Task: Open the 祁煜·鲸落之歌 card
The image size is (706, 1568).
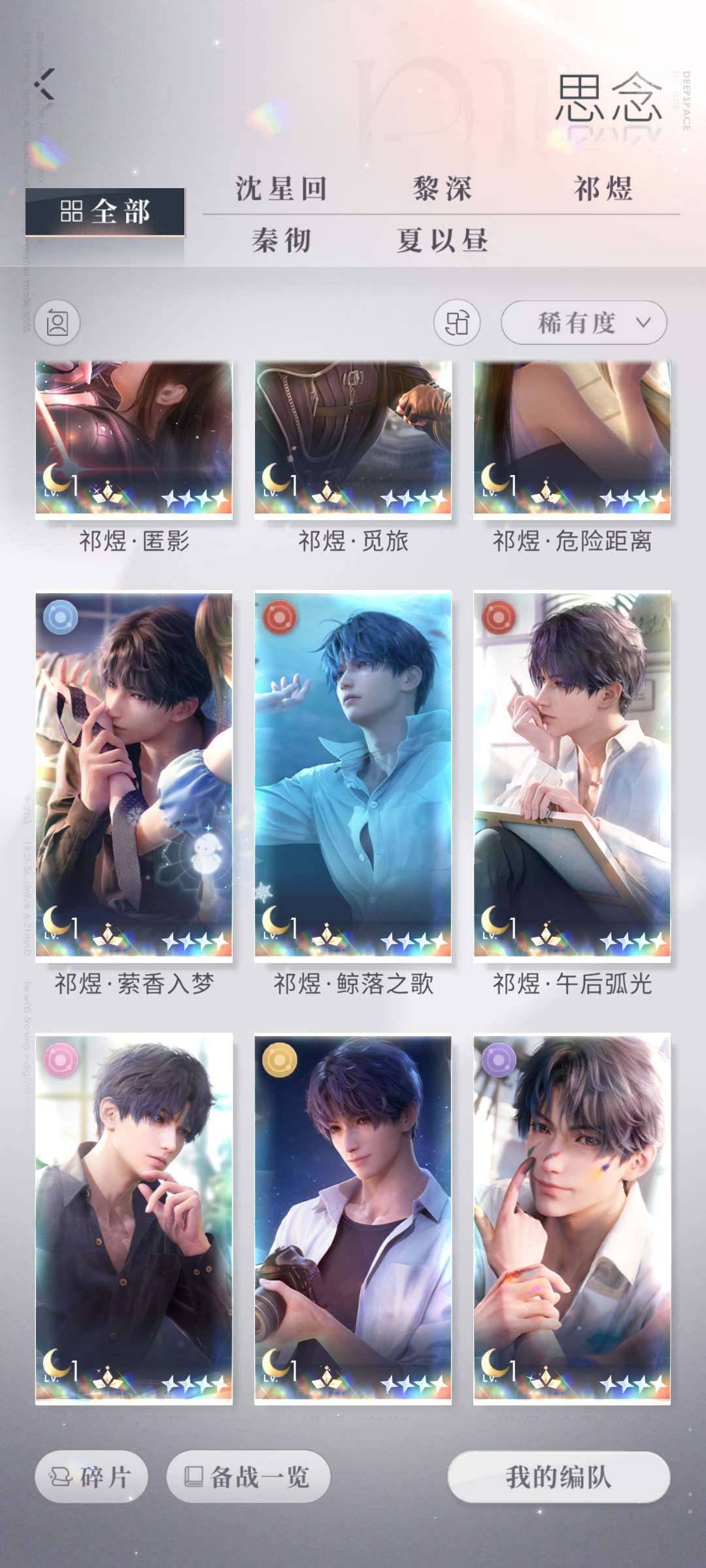Action: tap(353, 774)
